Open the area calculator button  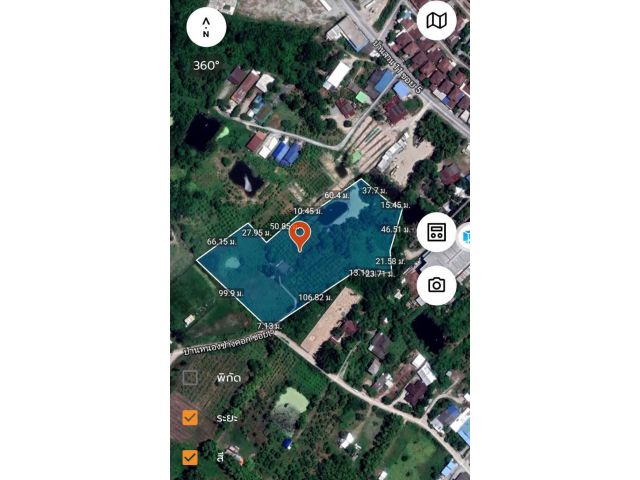[x=436, y=232]
